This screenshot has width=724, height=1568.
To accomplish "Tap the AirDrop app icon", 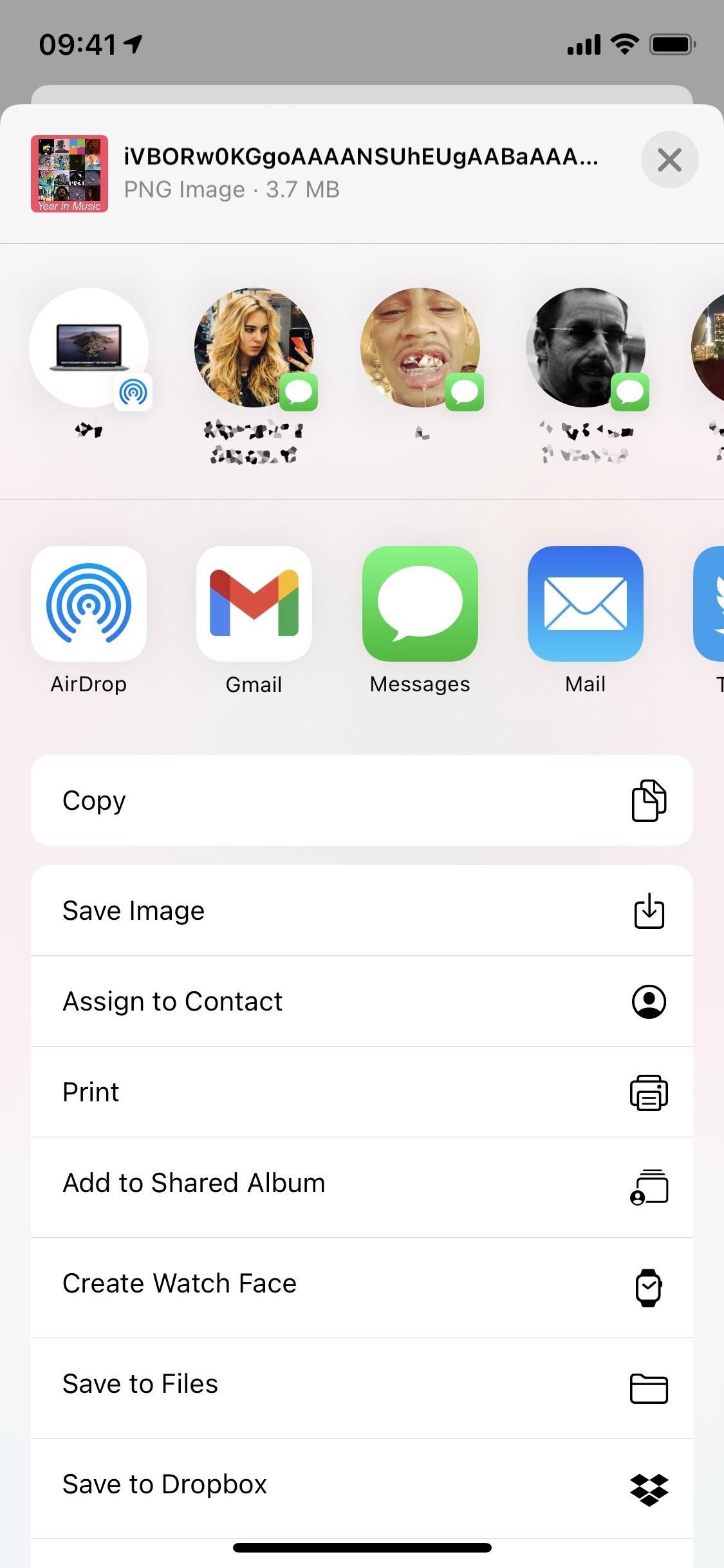I will coord(89,604).
